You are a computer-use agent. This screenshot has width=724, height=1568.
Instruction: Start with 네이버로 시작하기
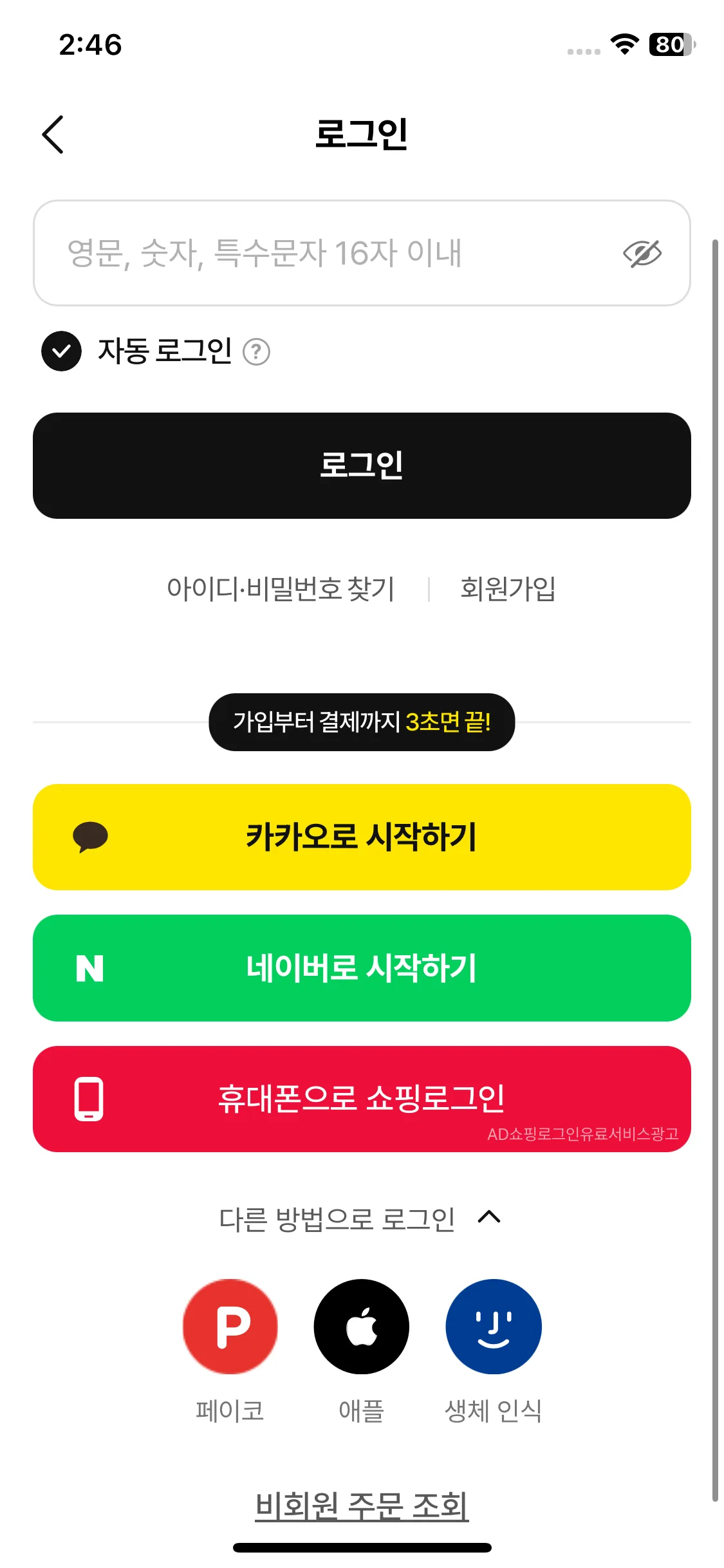362,968
